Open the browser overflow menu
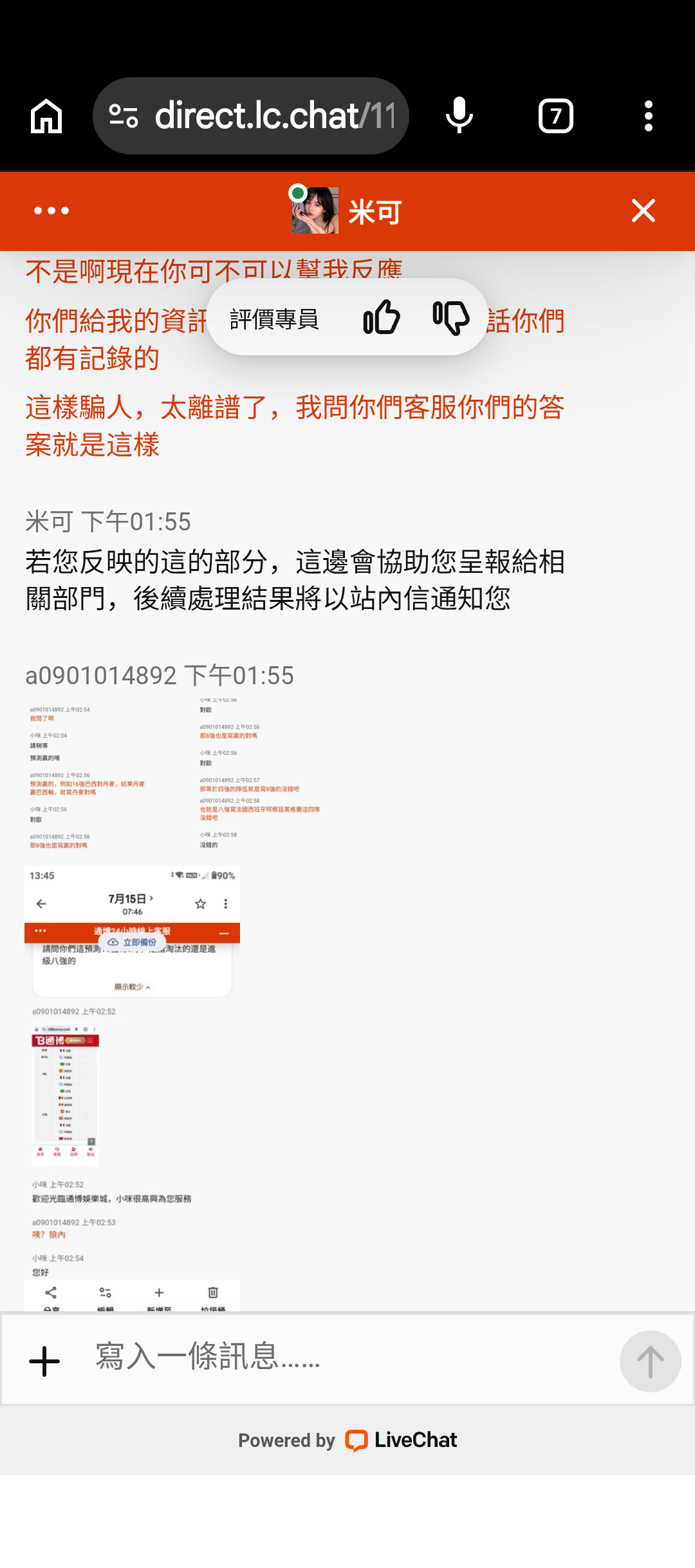Viewport: 695px width, 1568px height. click(x=649, y=117)
